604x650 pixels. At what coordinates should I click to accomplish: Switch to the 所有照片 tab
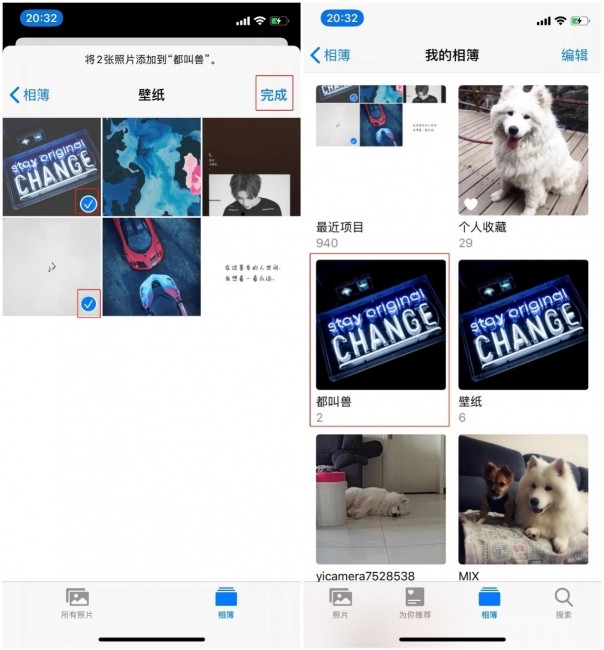coord(77,605)
